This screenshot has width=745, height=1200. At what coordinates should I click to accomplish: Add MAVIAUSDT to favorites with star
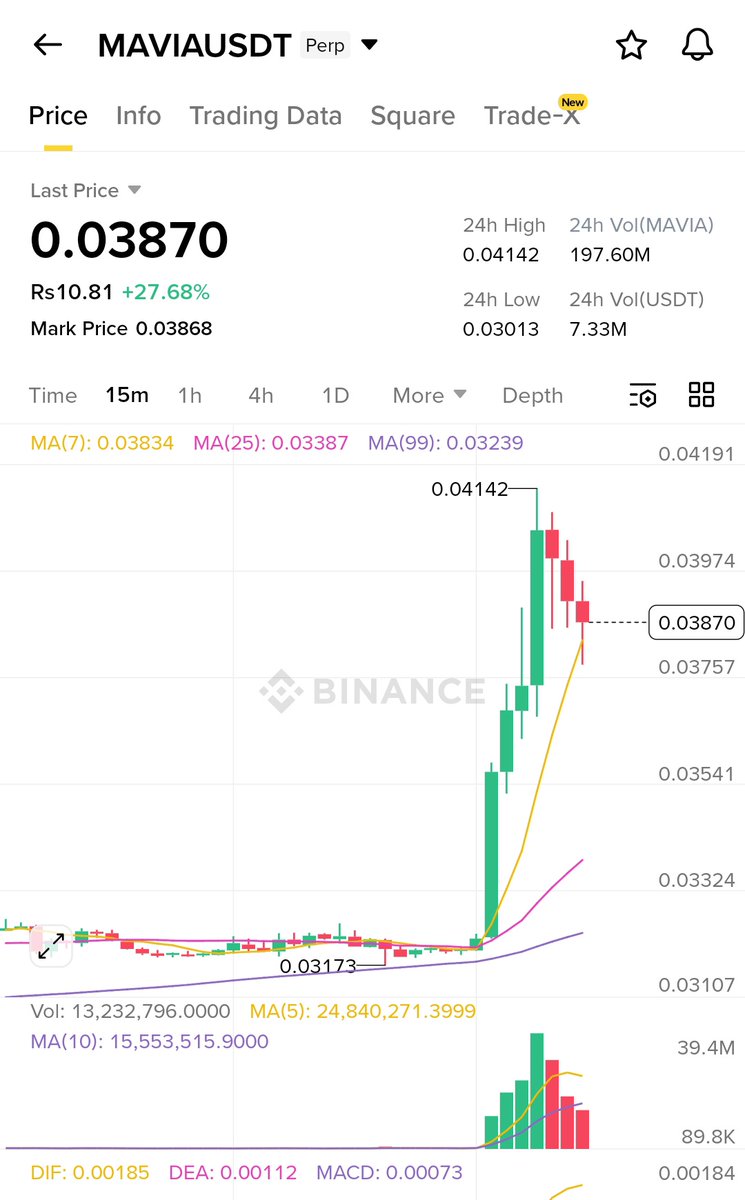(631, 45)
